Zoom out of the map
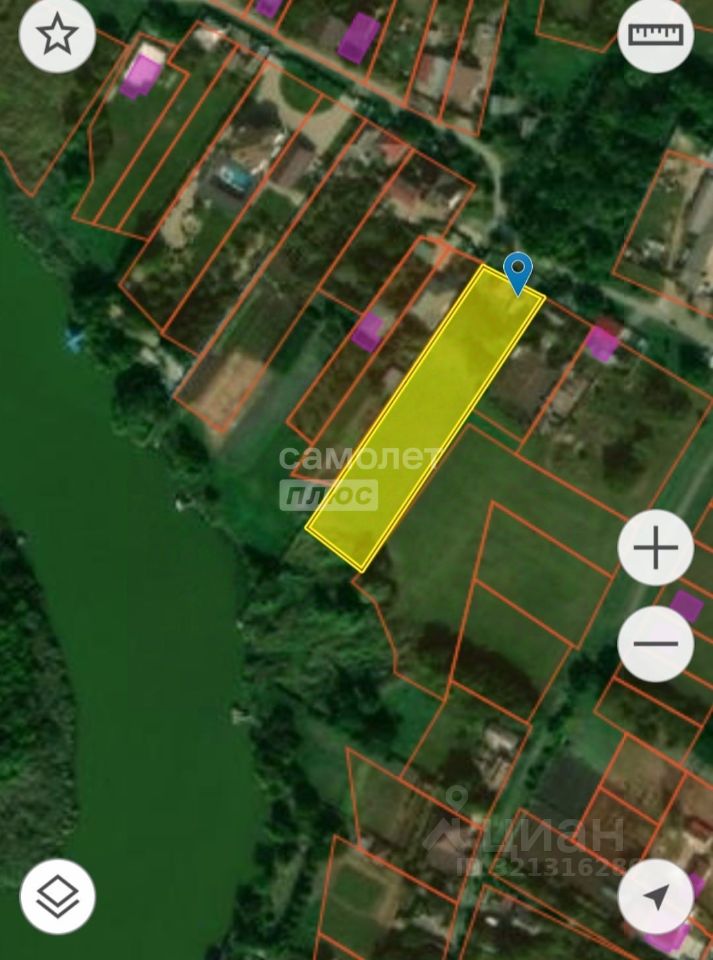 [x=655, y=643]
